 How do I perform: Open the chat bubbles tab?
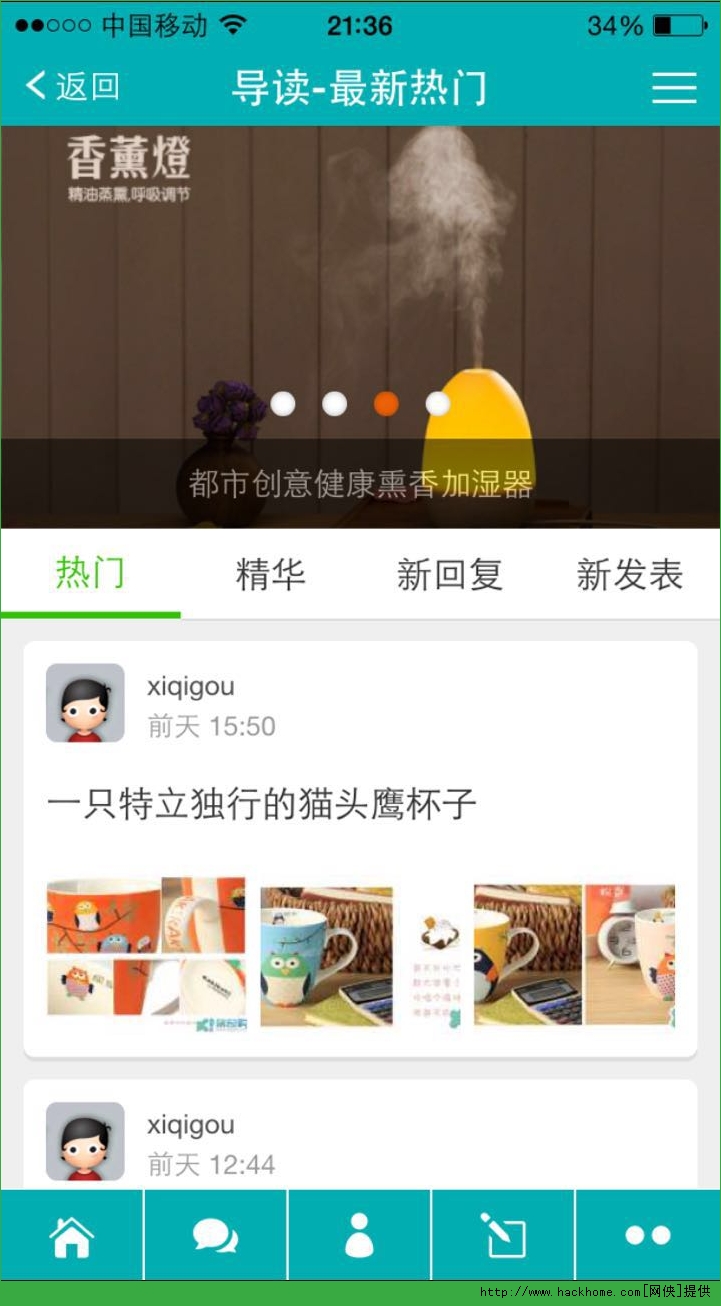coord(216,1235)
